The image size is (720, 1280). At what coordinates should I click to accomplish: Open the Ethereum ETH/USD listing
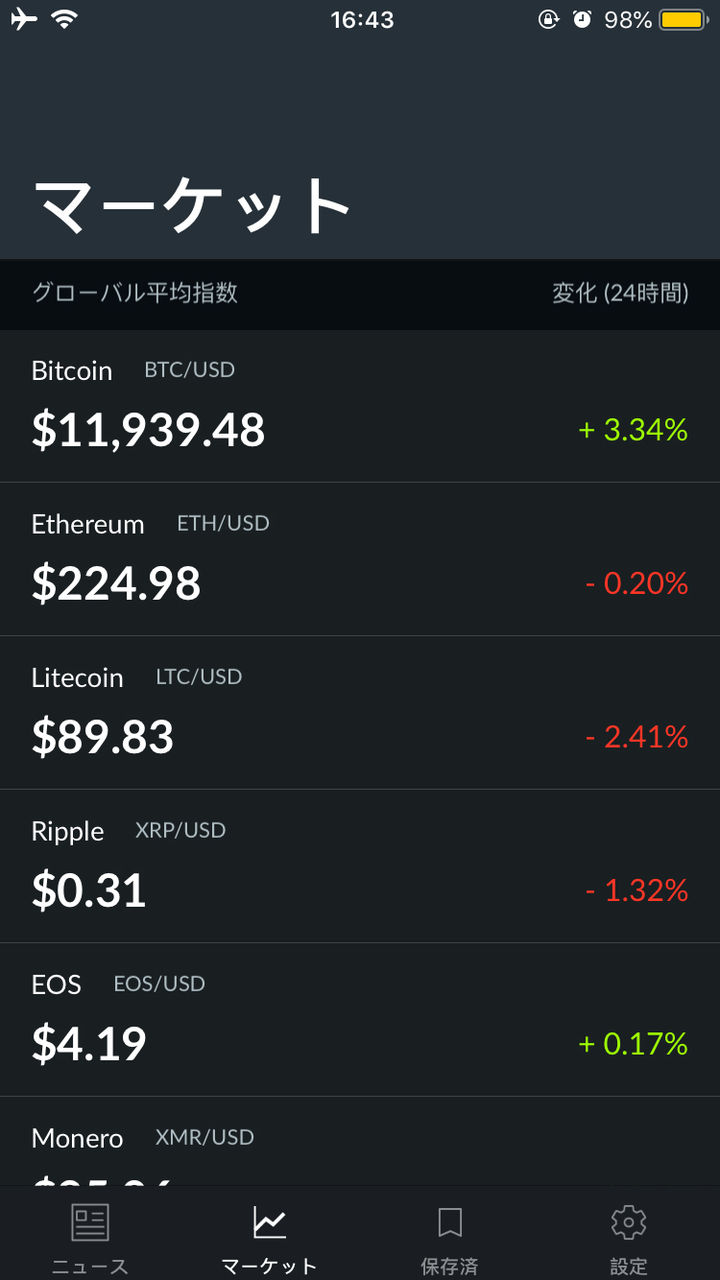coord(360,558)
